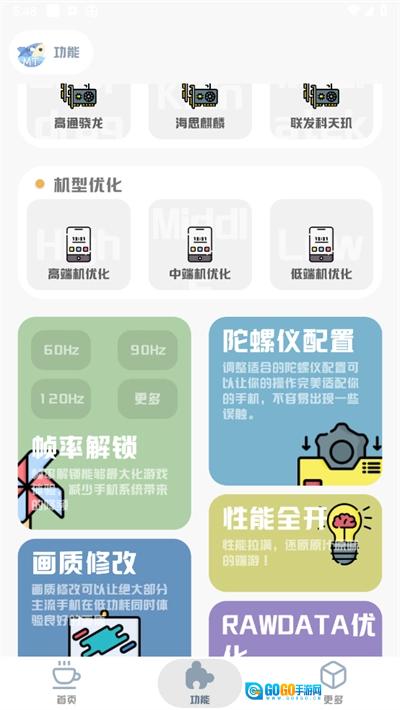The image size is (400, 710).
Task: Open the 海思麒麟 optimization tile
Action: [x=200, y=110]
